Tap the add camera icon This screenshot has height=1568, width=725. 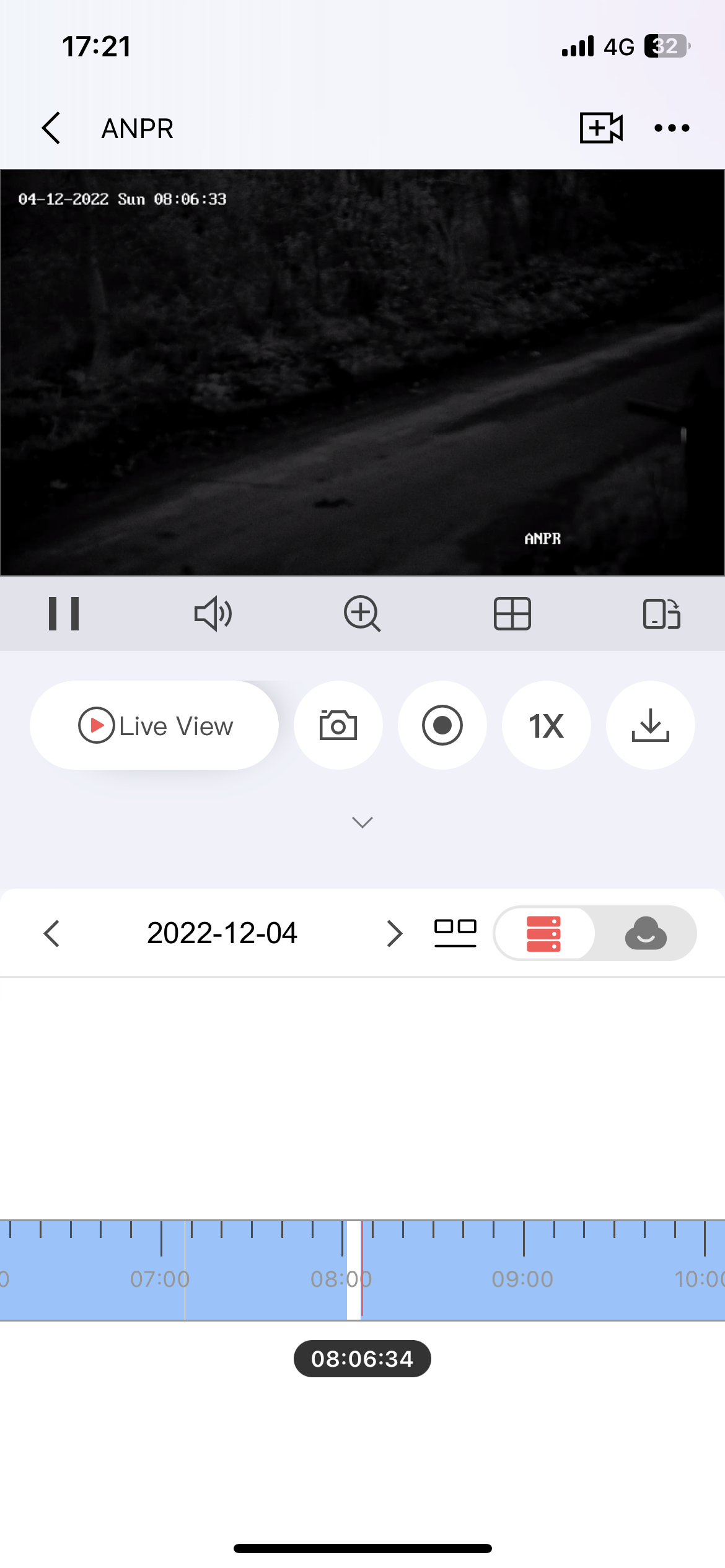[600, 128]
